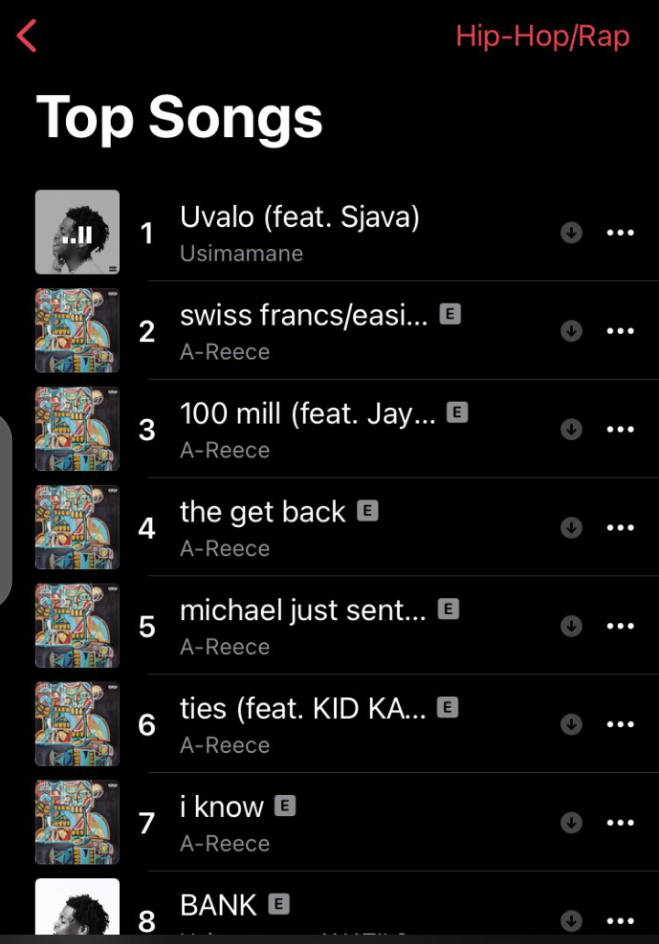Download the song i know
The image size is (659, 944).
coord(571,823)
